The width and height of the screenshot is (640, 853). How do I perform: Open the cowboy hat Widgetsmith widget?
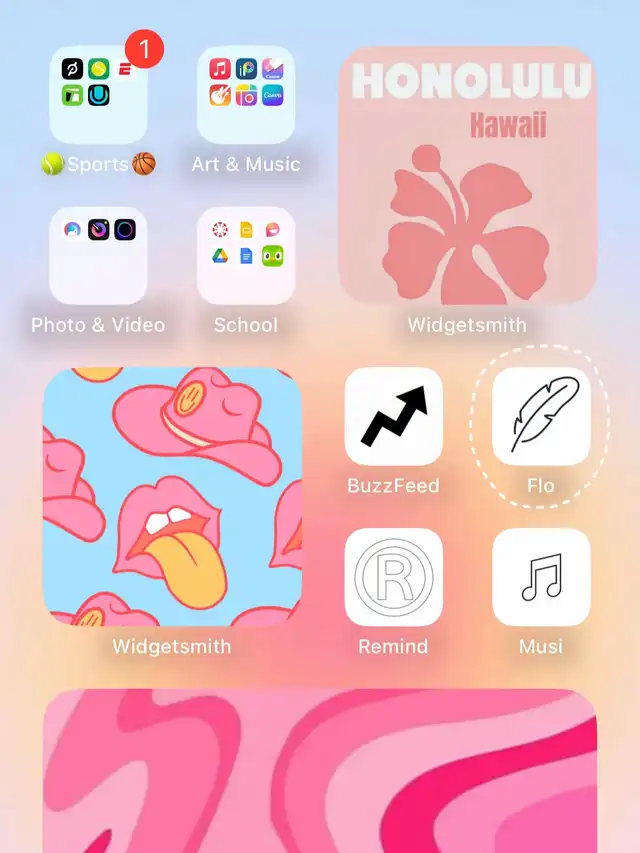[x=172, y=496]
